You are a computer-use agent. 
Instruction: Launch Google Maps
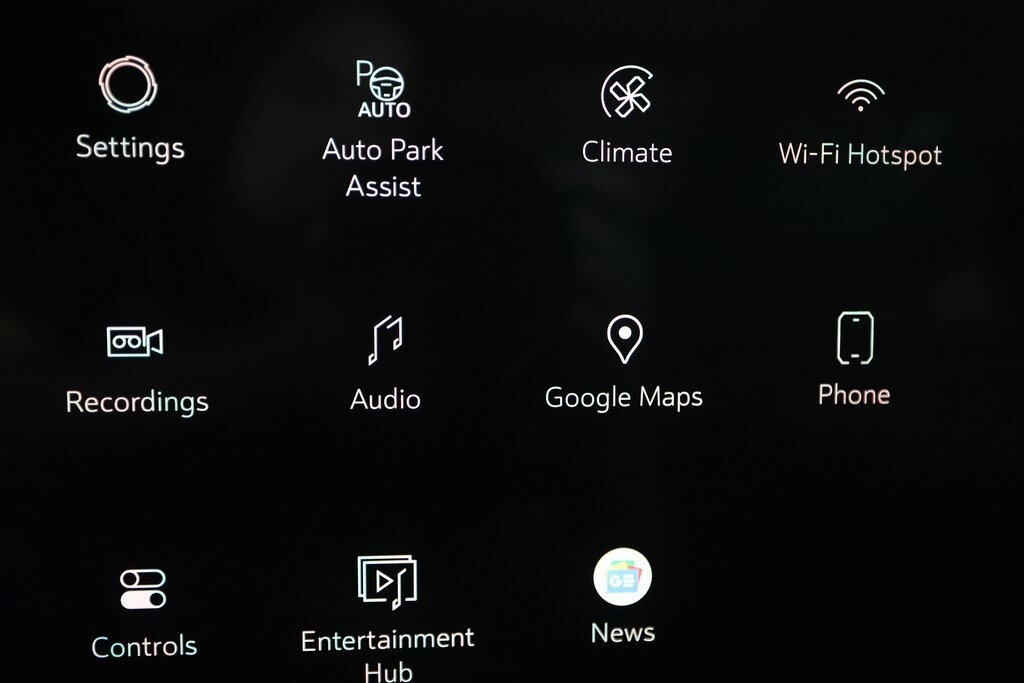point(625,341)
